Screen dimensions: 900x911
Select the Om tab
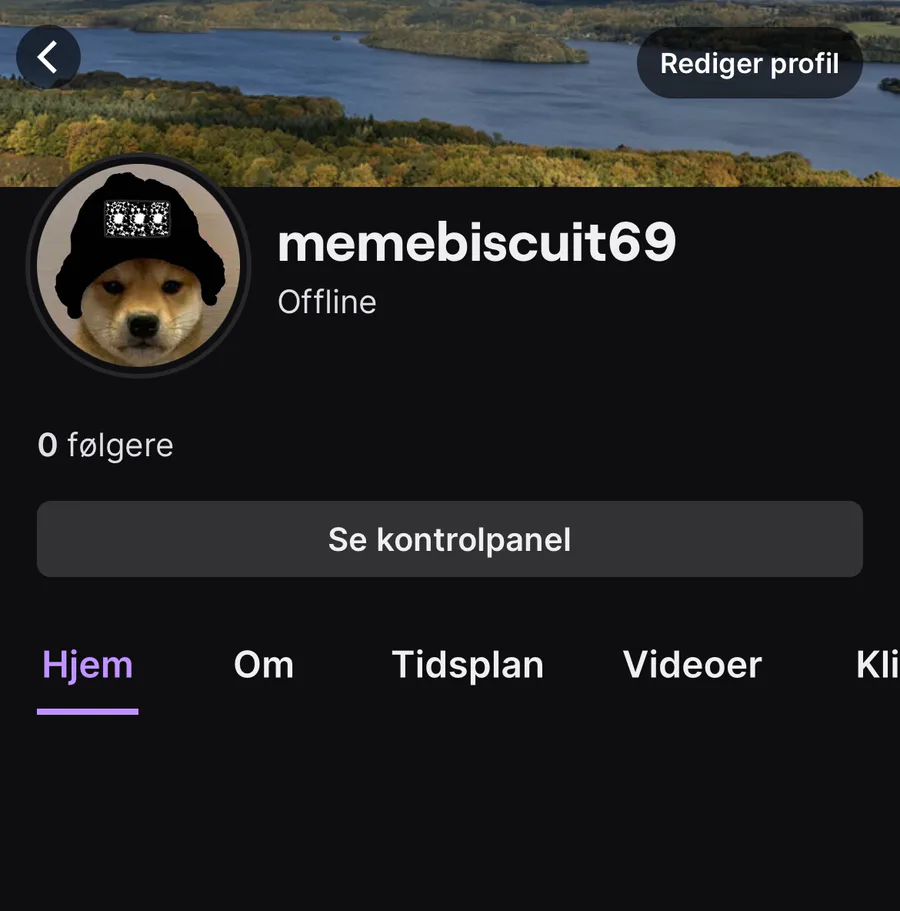tap(264, 665)
